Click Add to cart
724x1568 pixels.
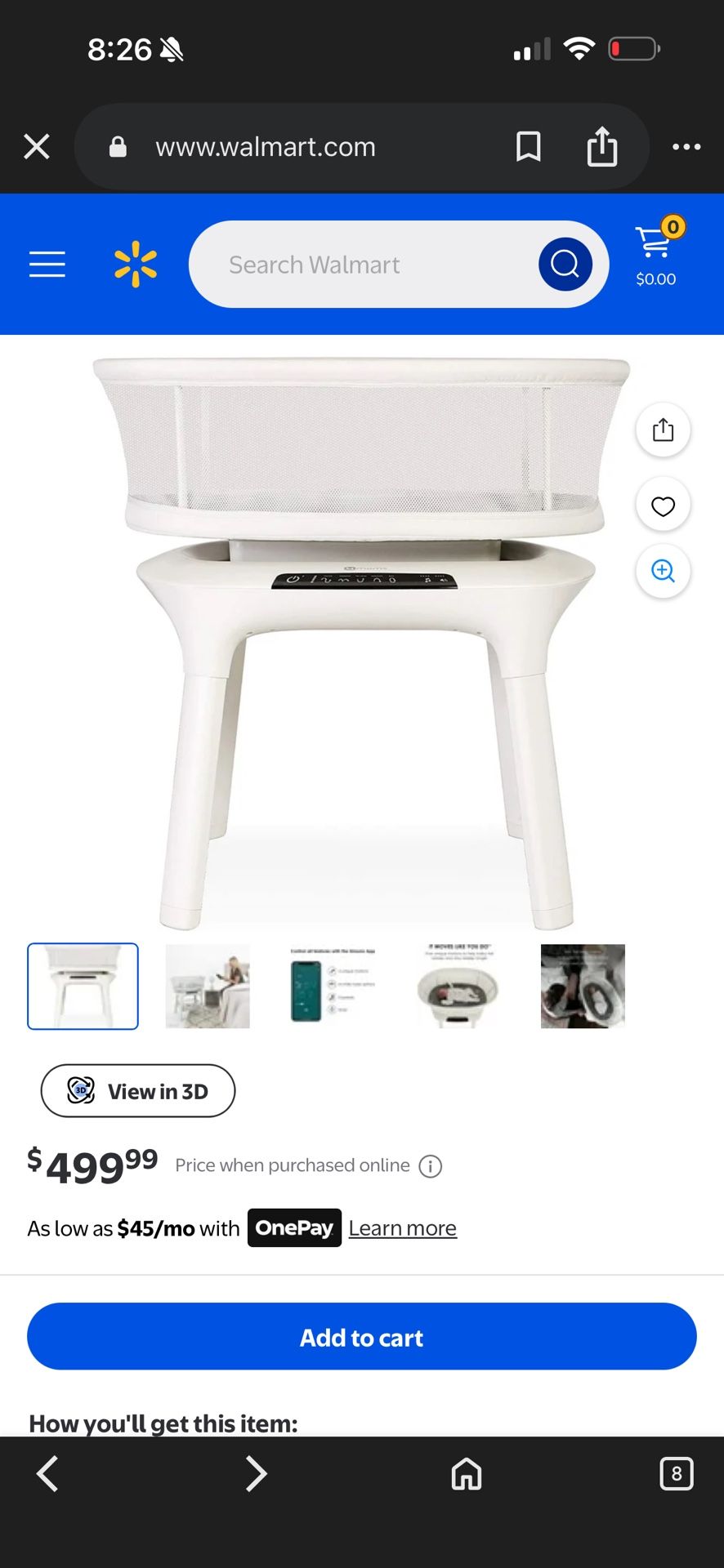tap(361, 1337)
